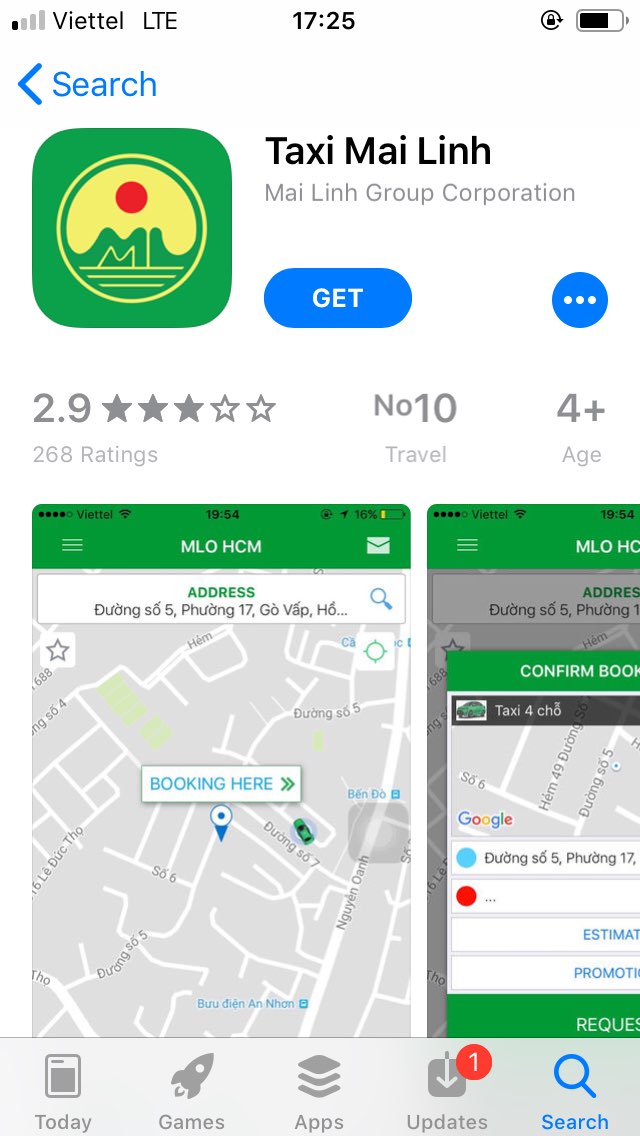Select the Search tab
640x1136 pixels.
(575, 1092)
